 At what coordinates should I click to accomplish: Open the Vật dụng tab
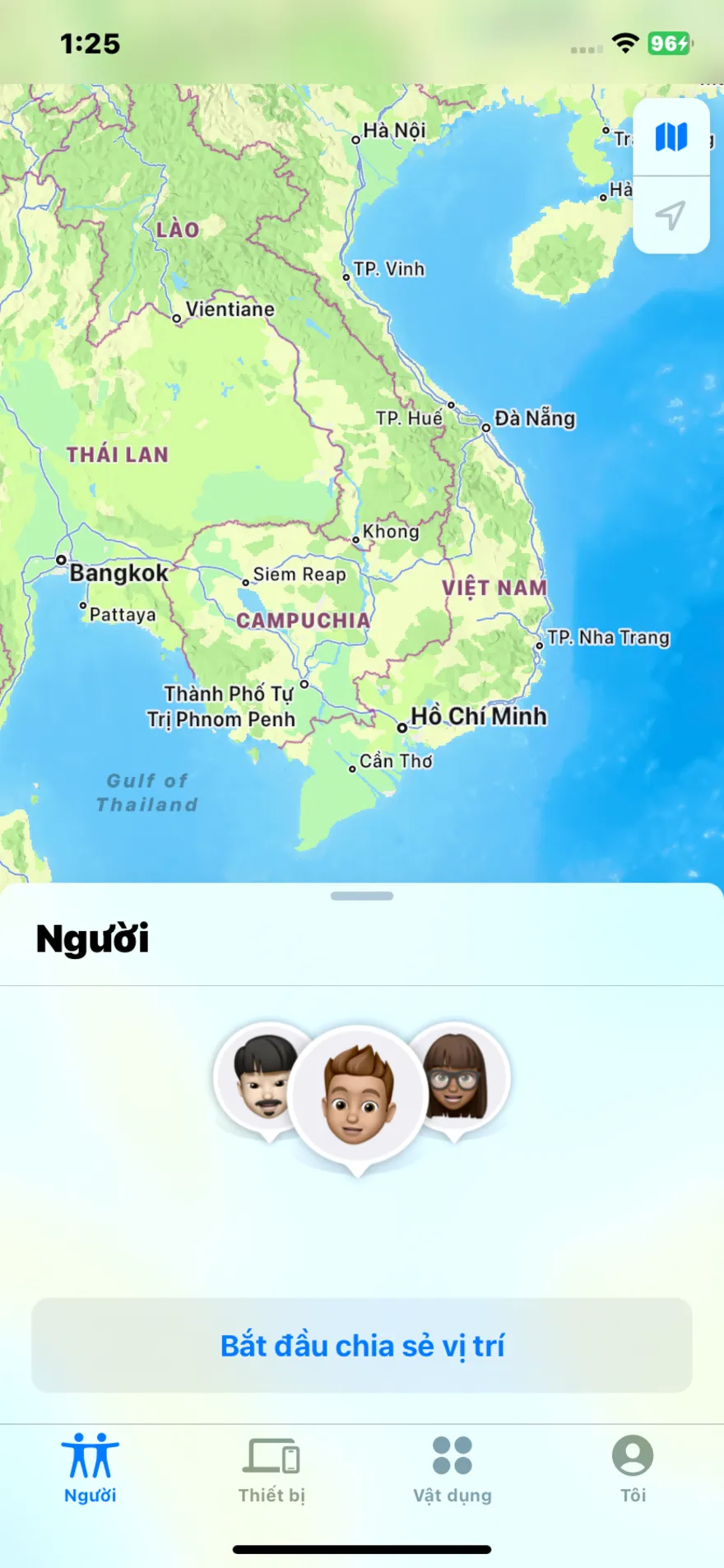tap(452, 1469)
